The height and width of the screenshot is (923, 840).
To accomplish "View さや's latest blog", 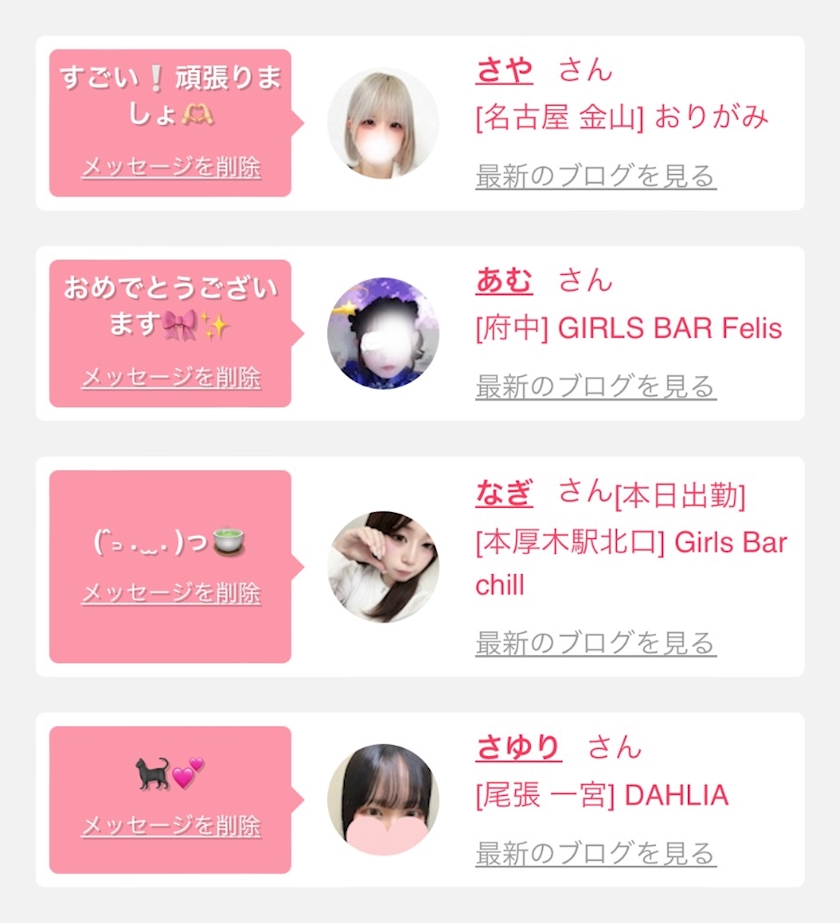I will tap(596, 176).
